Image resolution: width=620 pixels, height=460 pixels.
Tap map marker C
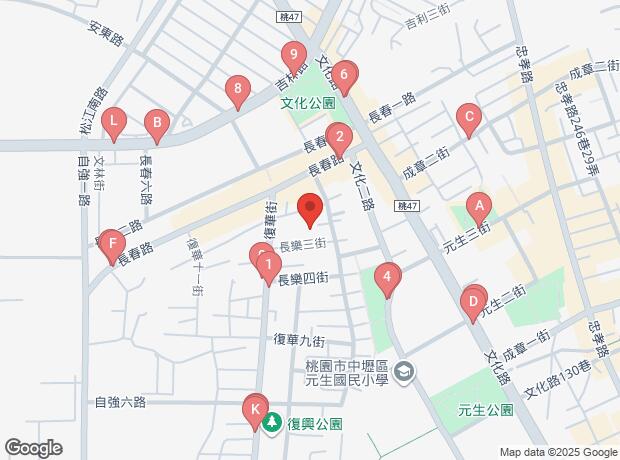click(467, 117)
